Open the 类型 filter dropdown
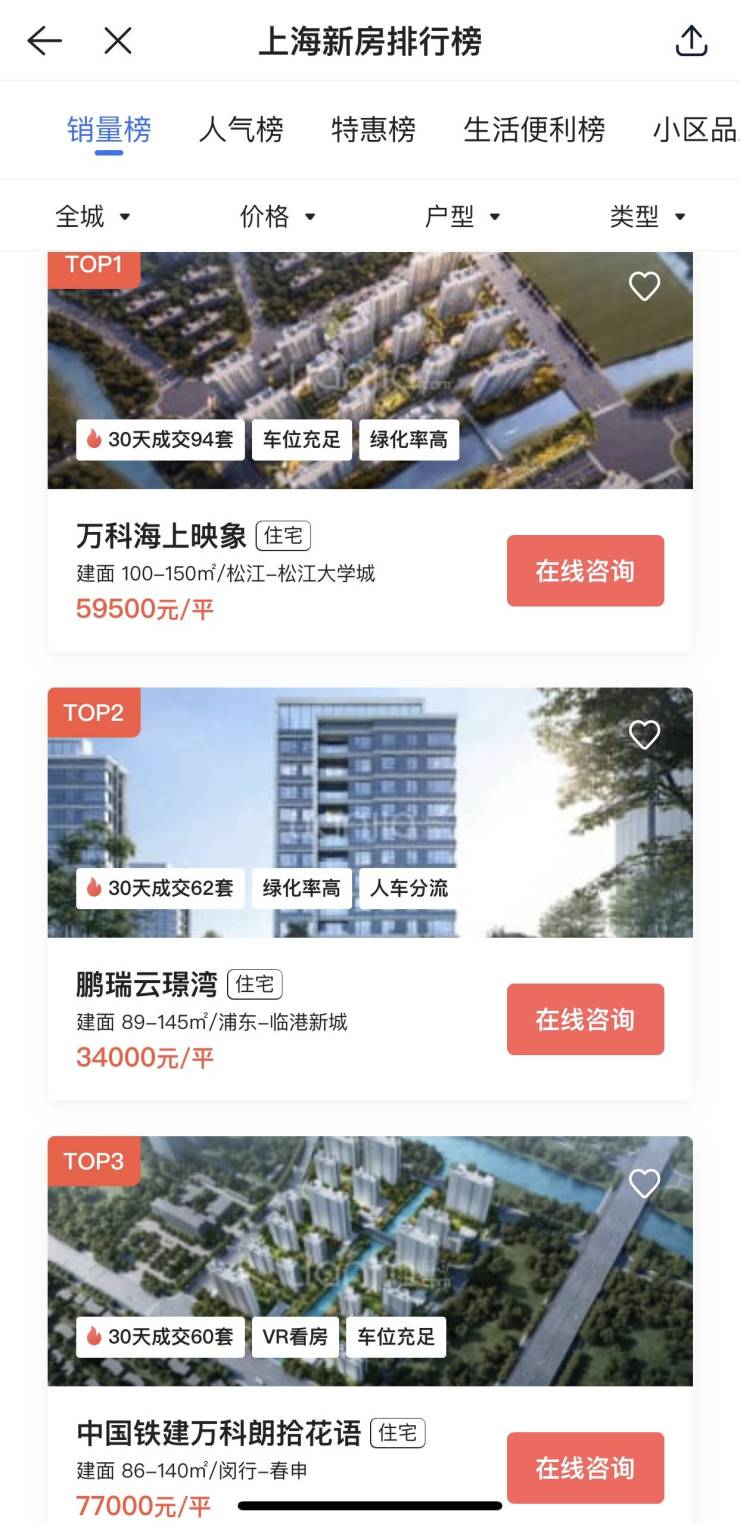The width and height of the screenshot is (740, 1524). click(647, 216)
